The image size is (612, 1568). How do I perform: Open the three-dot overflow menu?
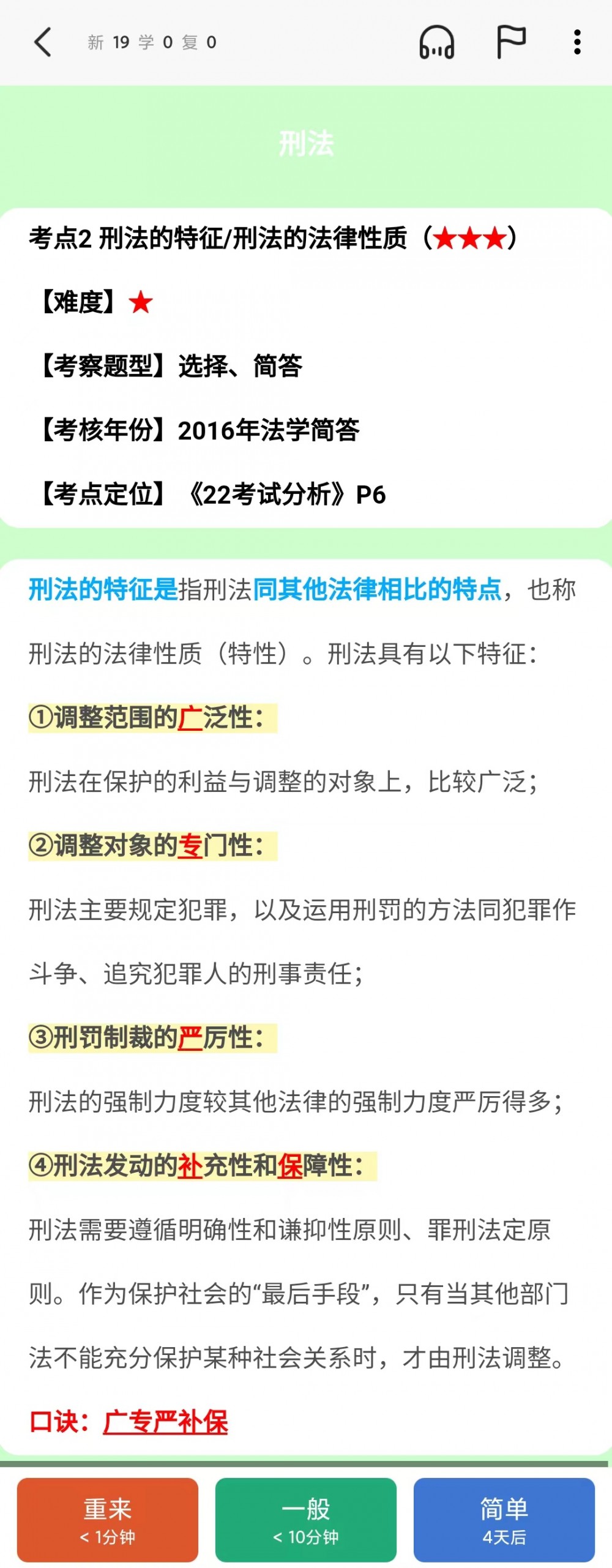(x=577, y=42)
